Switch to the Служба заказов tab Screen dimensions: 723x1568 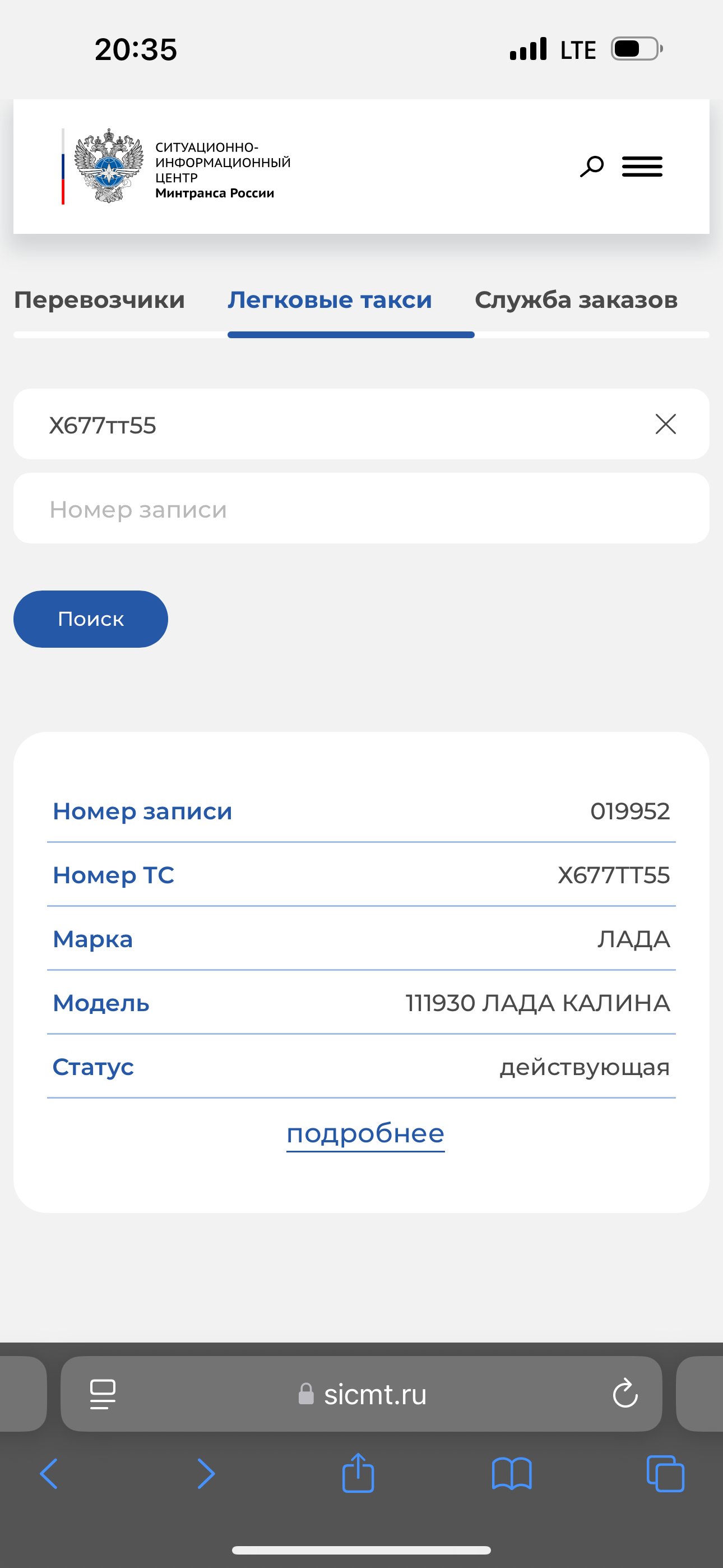[x=576, y=300]
